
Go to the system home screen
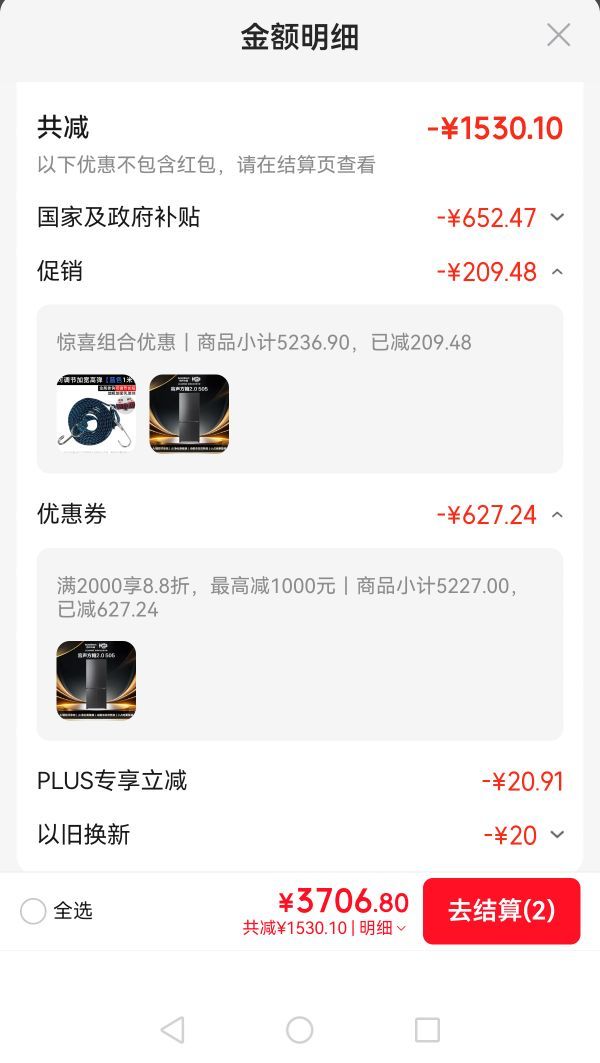(300, 1030)
